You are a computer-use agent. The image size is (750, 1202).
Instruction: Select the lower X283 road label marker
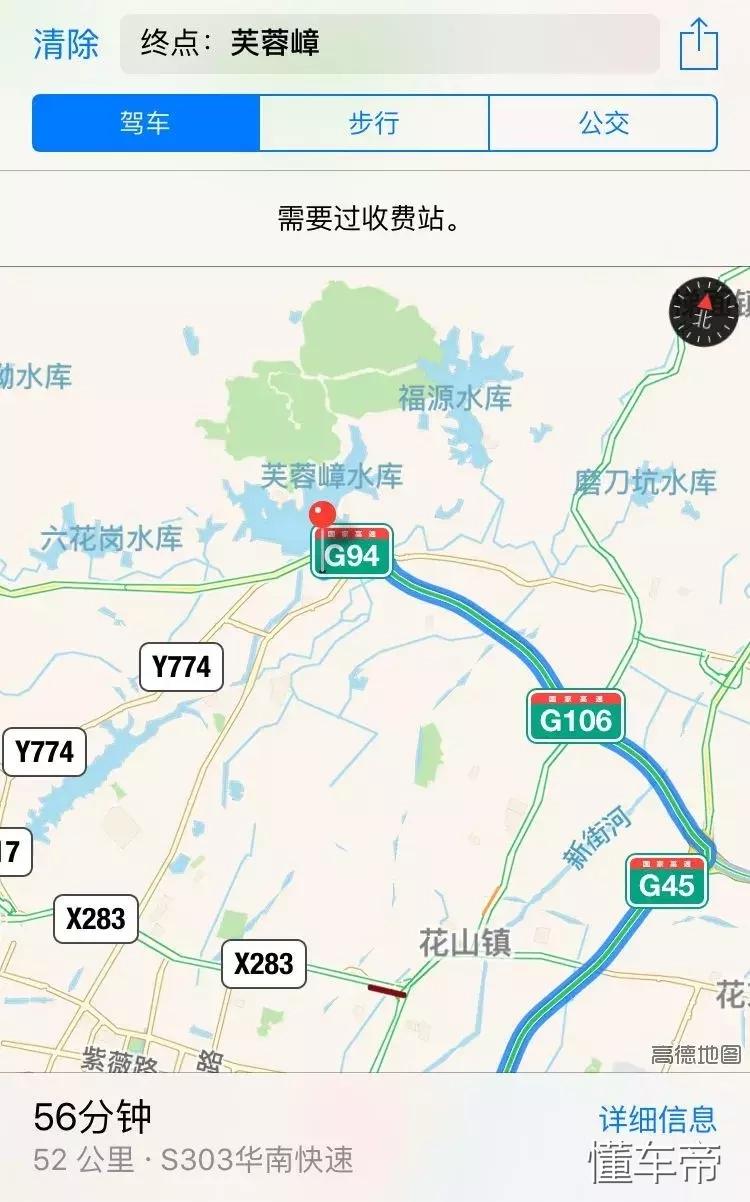click(262, 965)
